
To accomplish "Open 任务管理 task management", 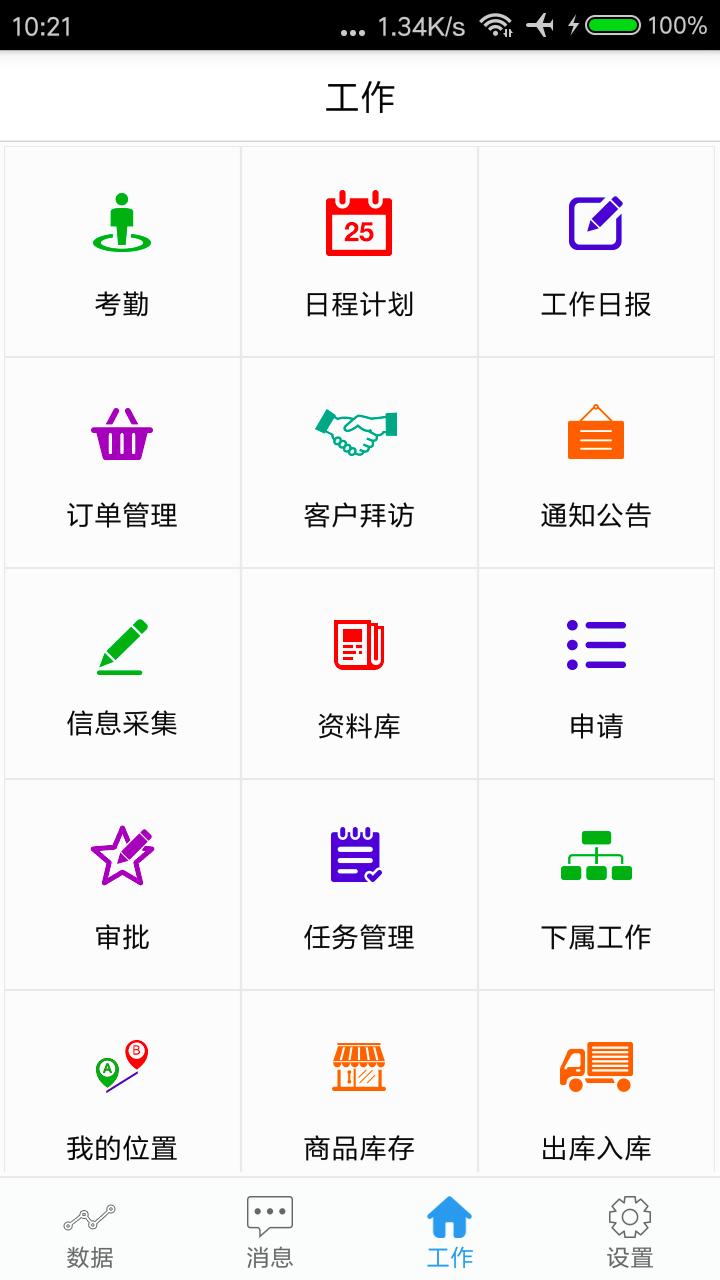I will coord(359,885).
